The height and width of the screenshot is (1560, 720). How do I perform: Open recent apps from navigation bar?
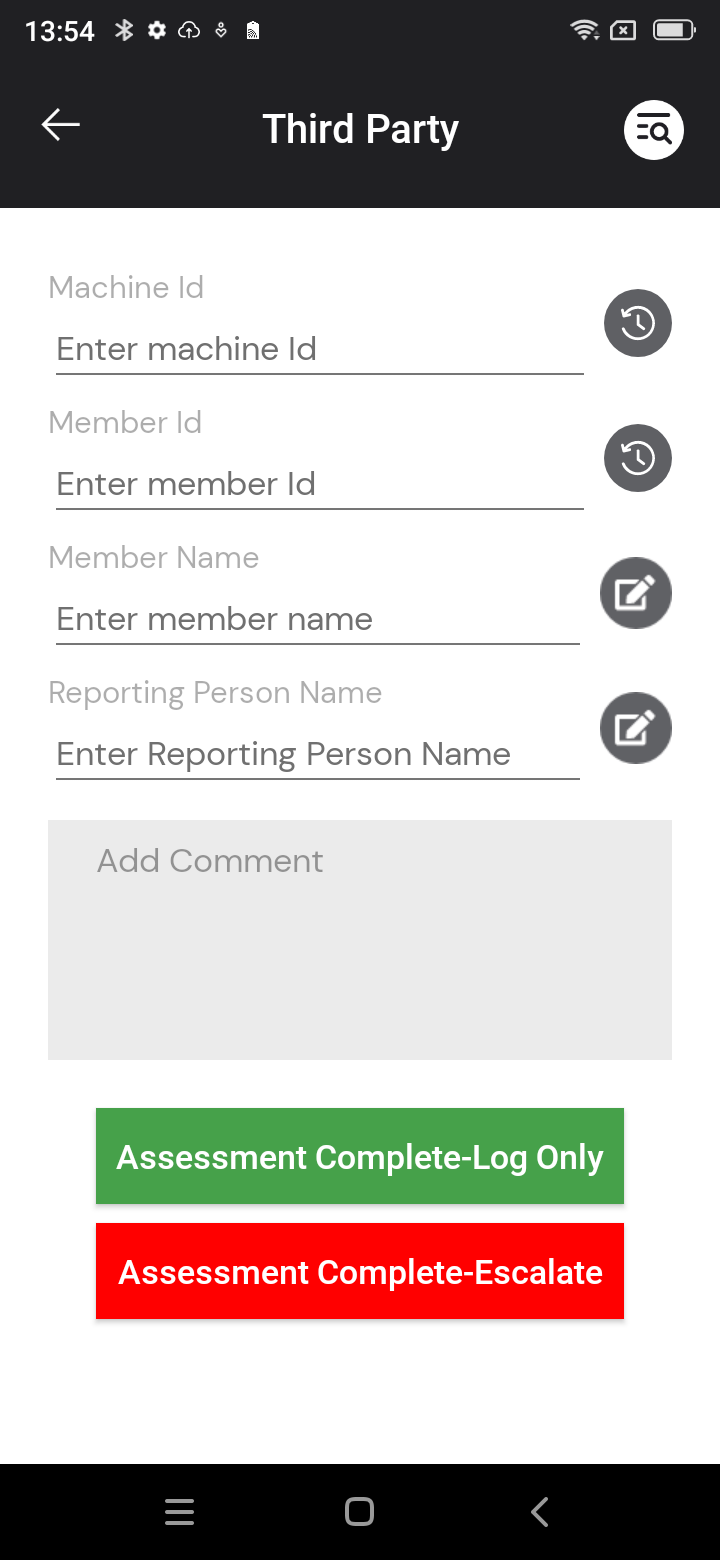(x=179, y=1512)
